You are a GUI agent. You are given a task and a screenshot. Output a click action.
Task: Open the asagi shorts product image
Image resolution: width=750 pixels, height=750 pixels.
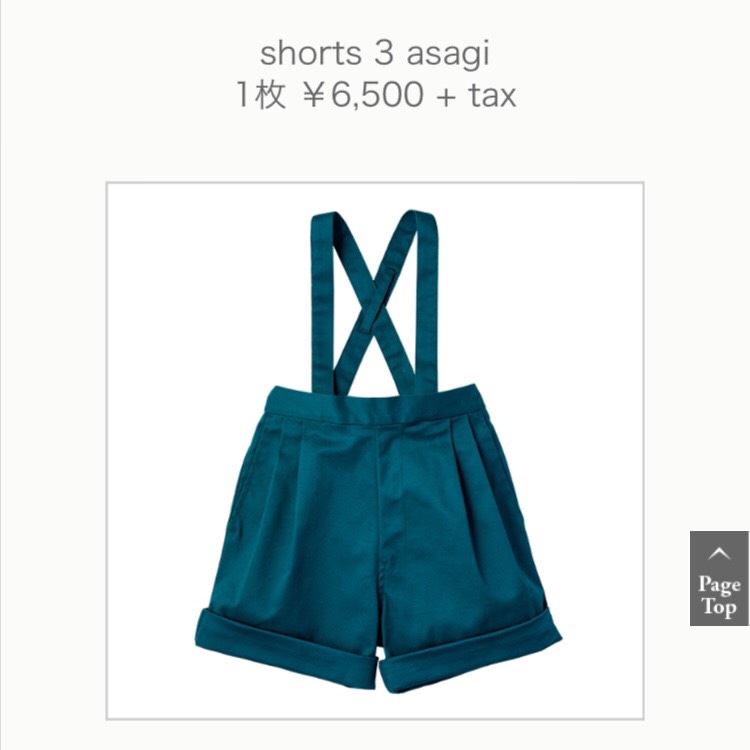click(x=375, y=450)
